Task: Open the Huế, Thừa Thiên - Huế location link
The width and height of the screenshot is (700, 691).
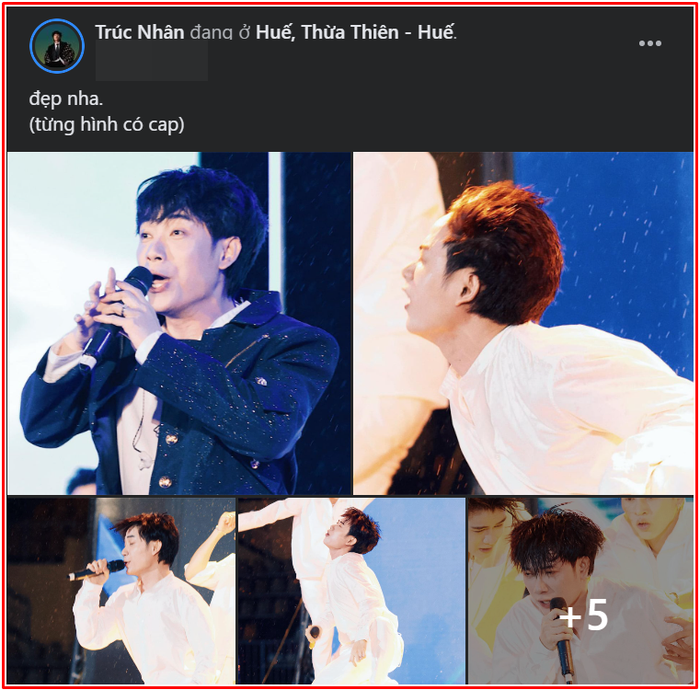Action: 354,32
